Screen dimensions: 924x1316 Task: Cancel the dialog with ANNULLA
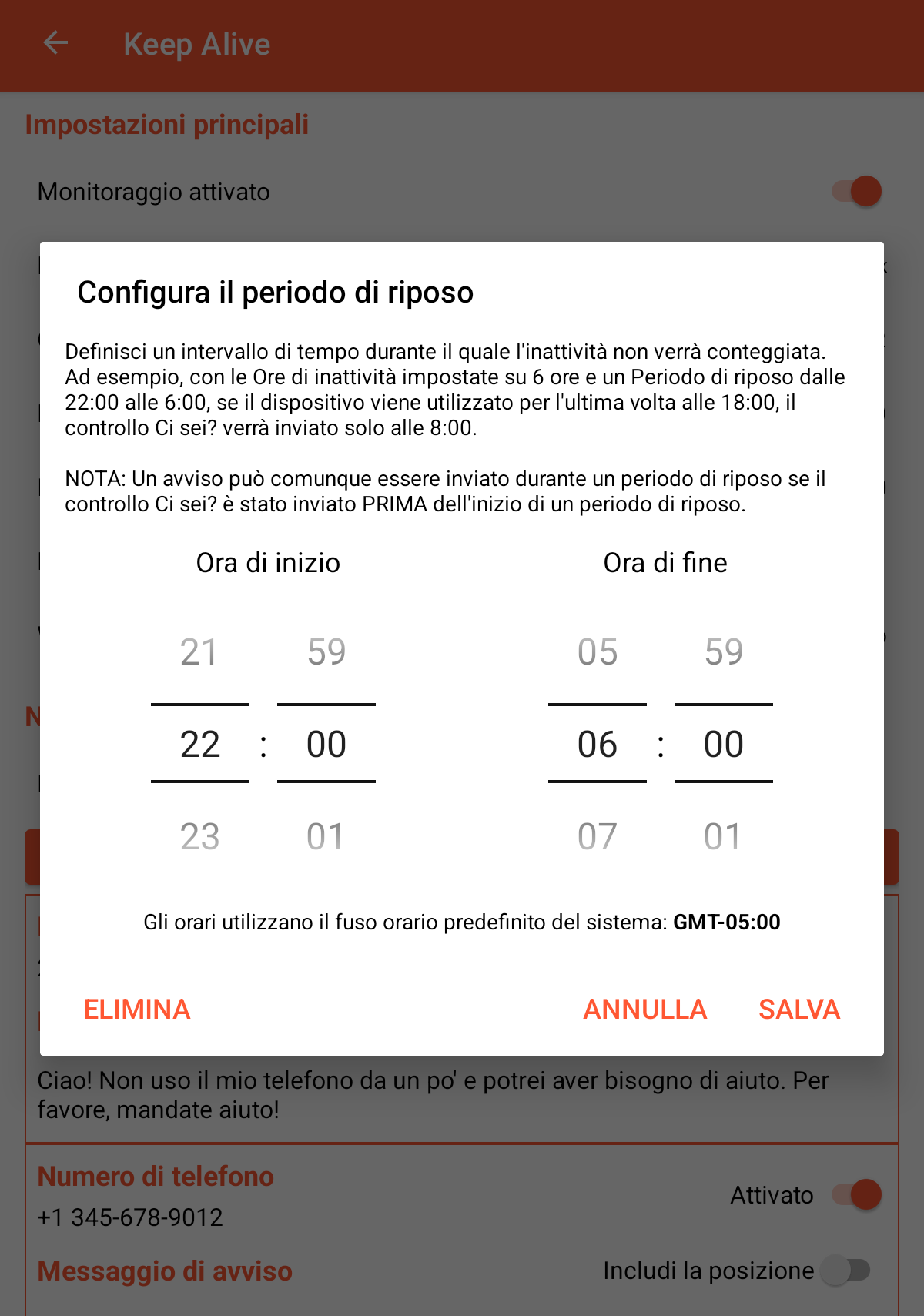(x=644, y=1009)
